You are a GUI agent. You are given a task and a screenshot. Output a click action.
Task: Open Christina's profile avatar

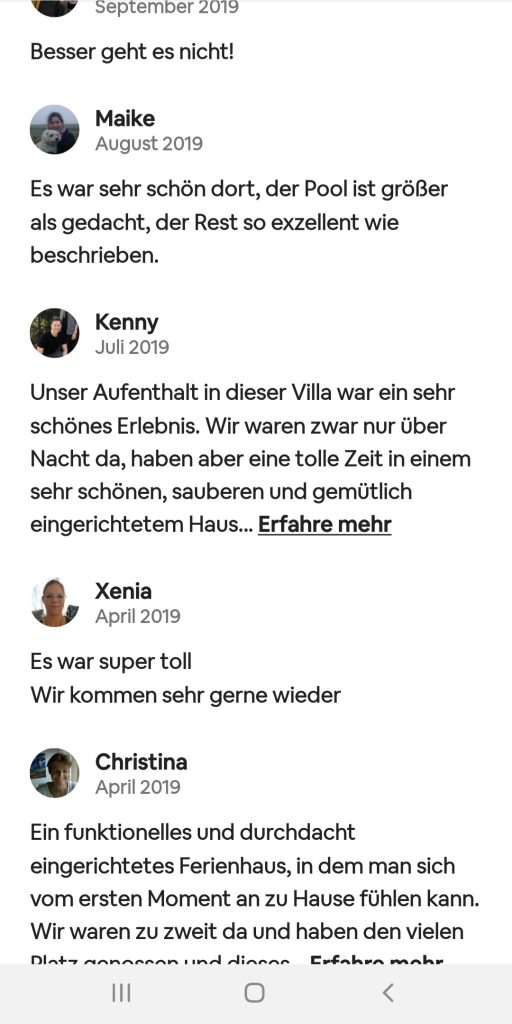point(55,773)
